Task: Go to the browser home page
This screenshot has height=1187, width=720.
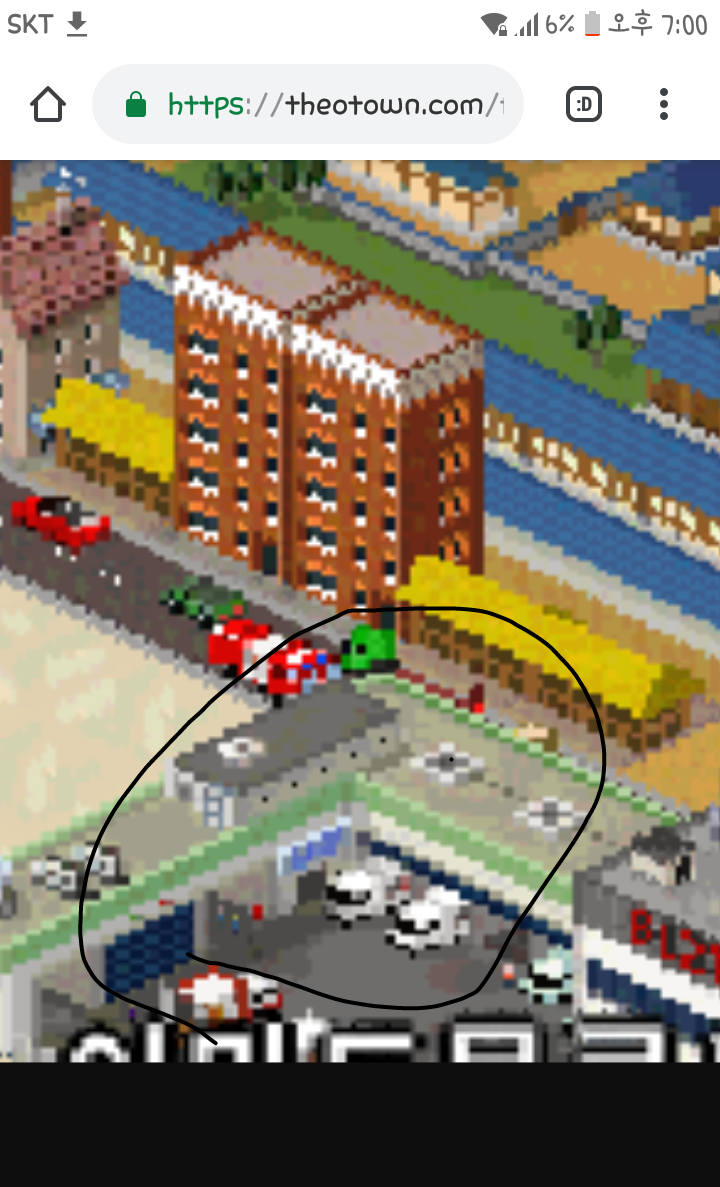Action: [48, 104]
